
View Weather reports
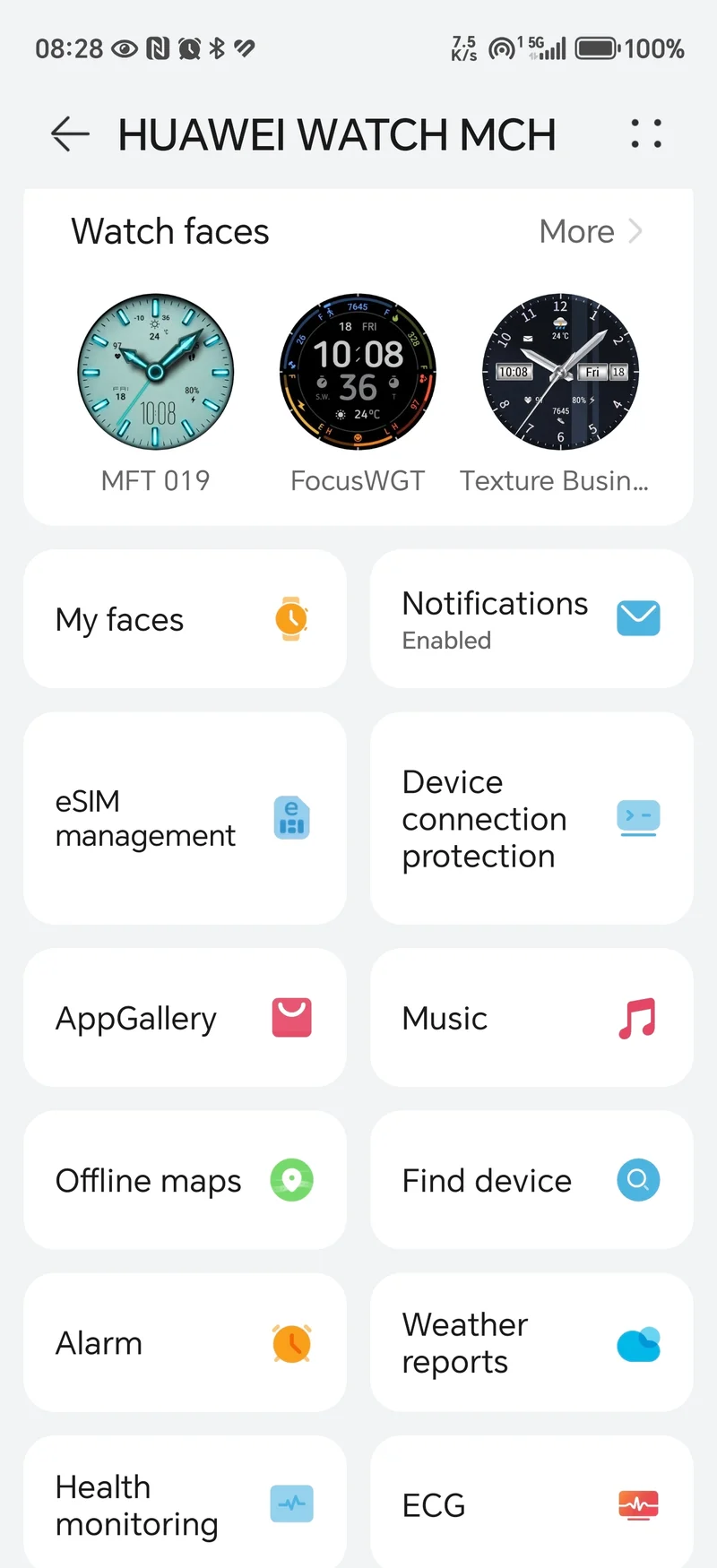[x=531, y=1343]
